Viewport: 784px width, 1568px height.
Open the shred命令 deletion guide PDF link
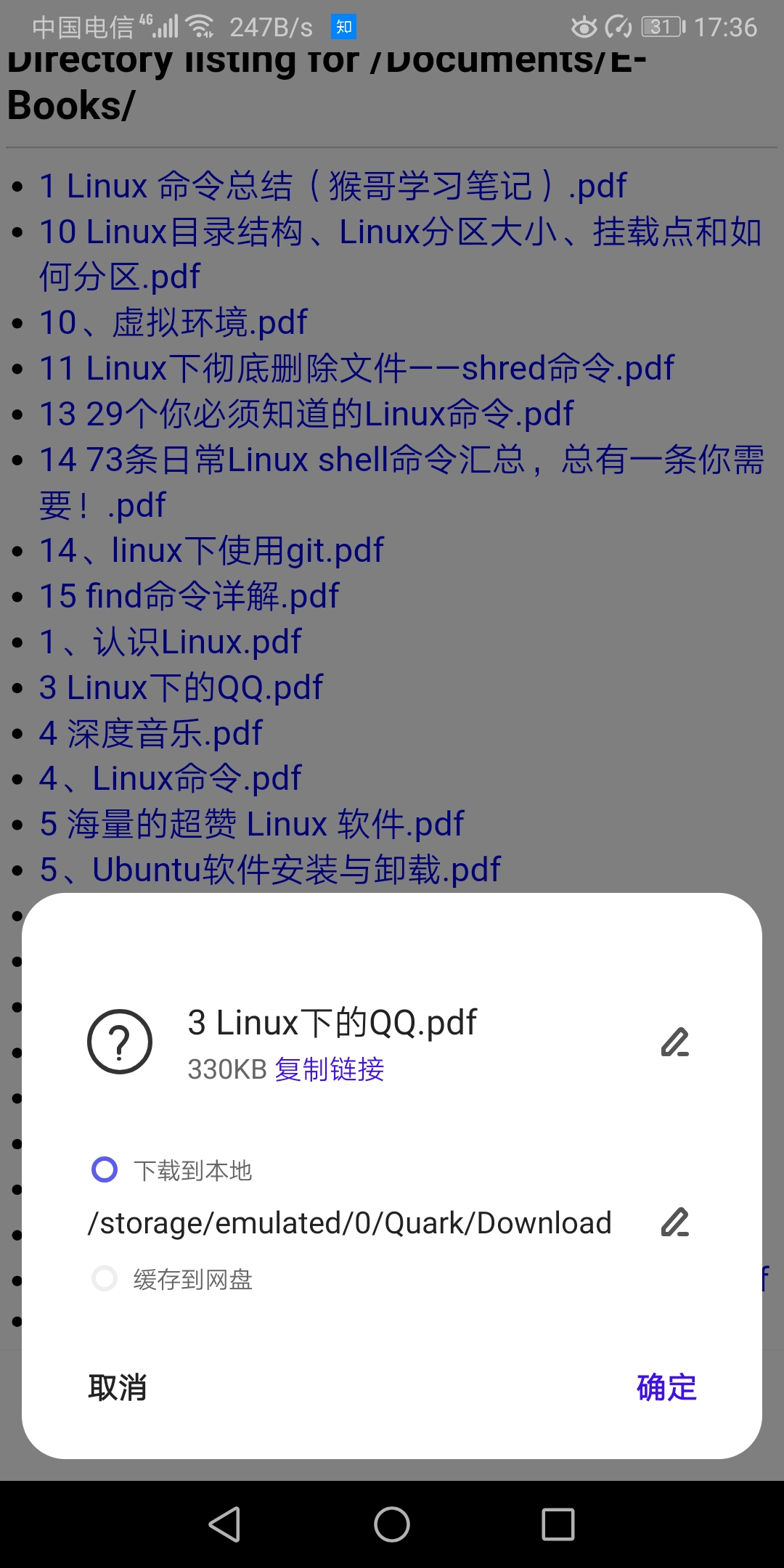[x=356, y=368]
